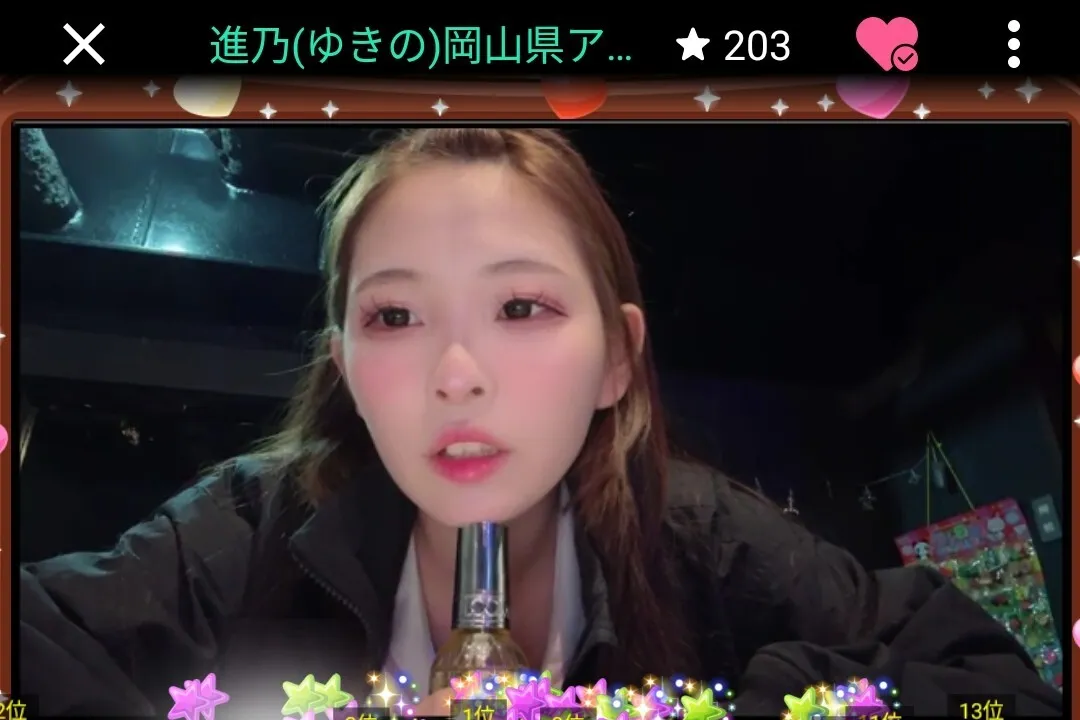1080x720 pixels.
Task: Open the three-dot overflow menu
Action: click(1013, 45)
